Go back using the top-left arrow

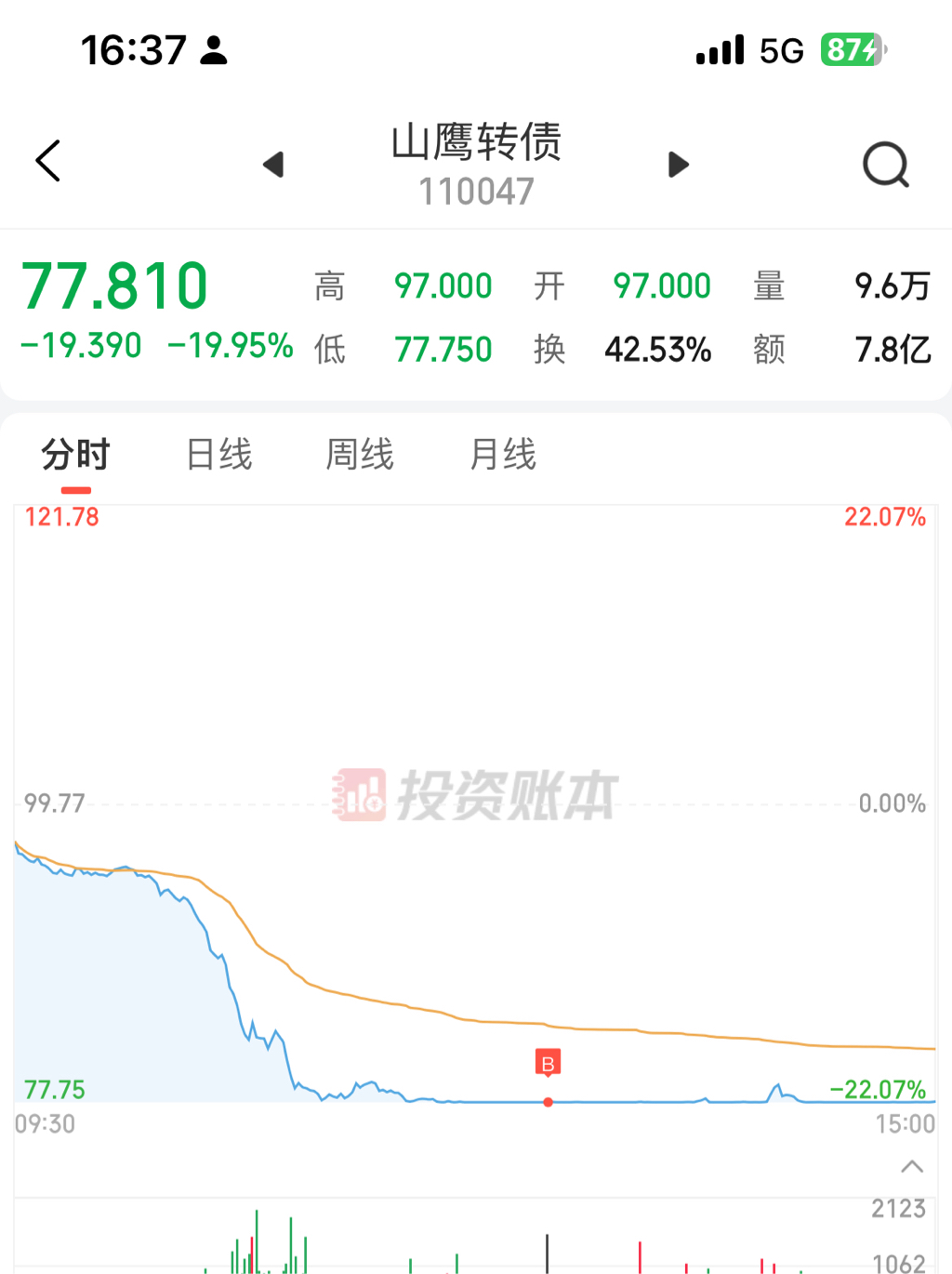[x=48, y=161]
